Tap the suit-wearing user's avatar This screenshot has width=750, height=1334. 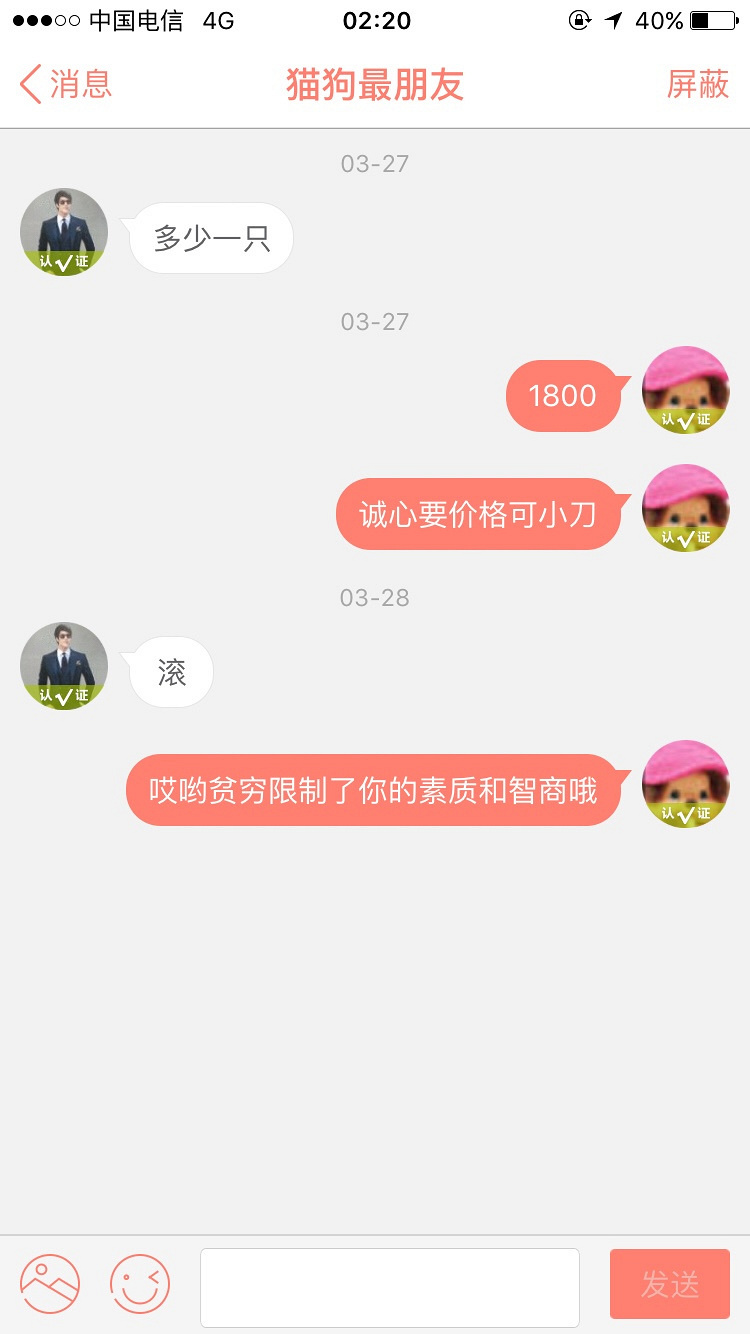pos(63,230)
